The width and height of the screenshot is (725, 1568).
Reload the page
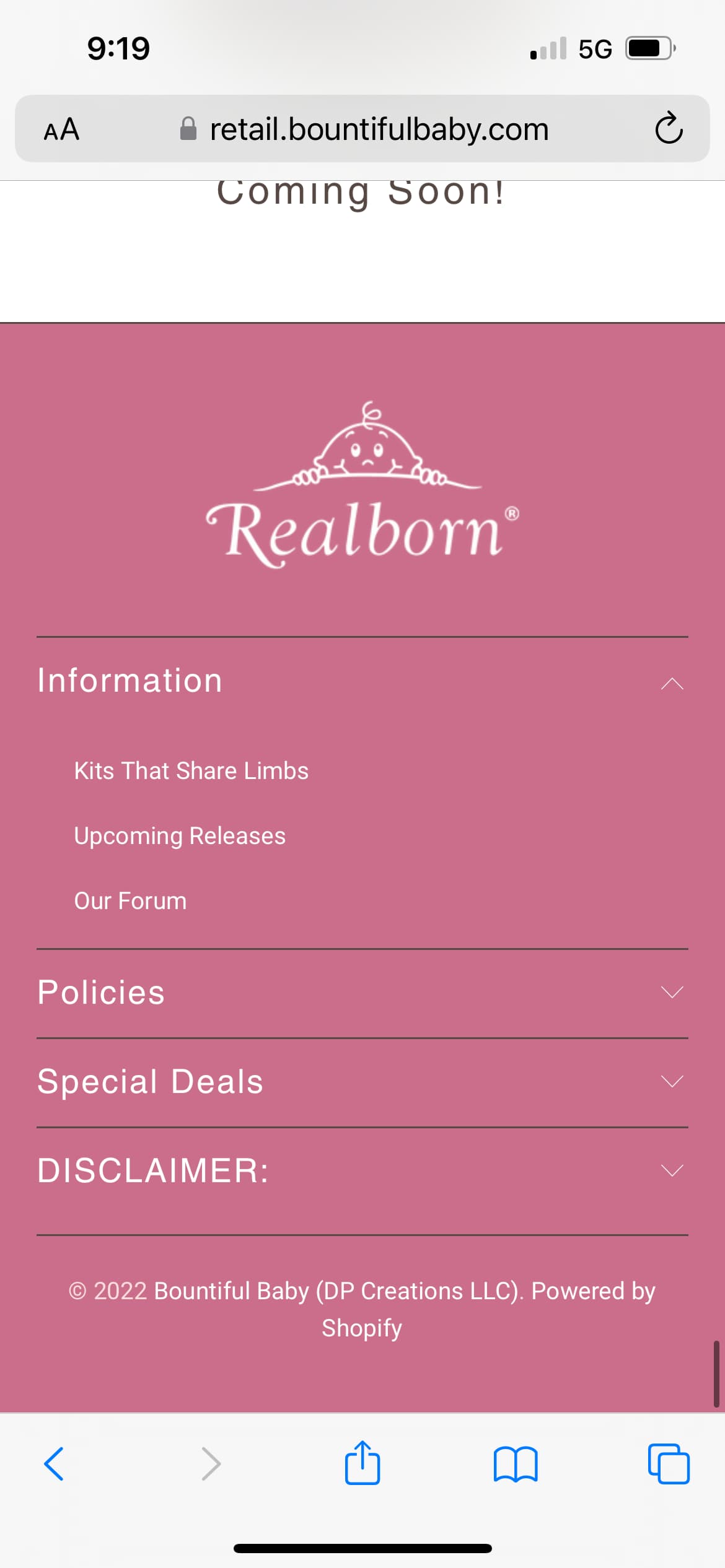(x=669, y=129)
